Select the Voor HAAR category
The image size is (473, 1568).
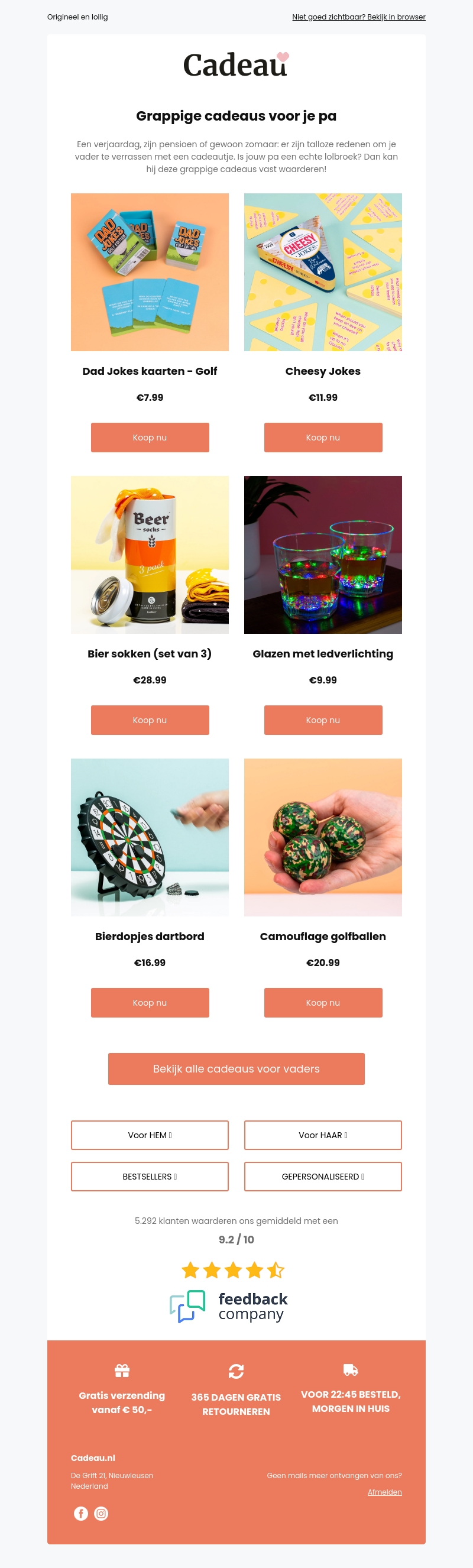(323, 1135)
